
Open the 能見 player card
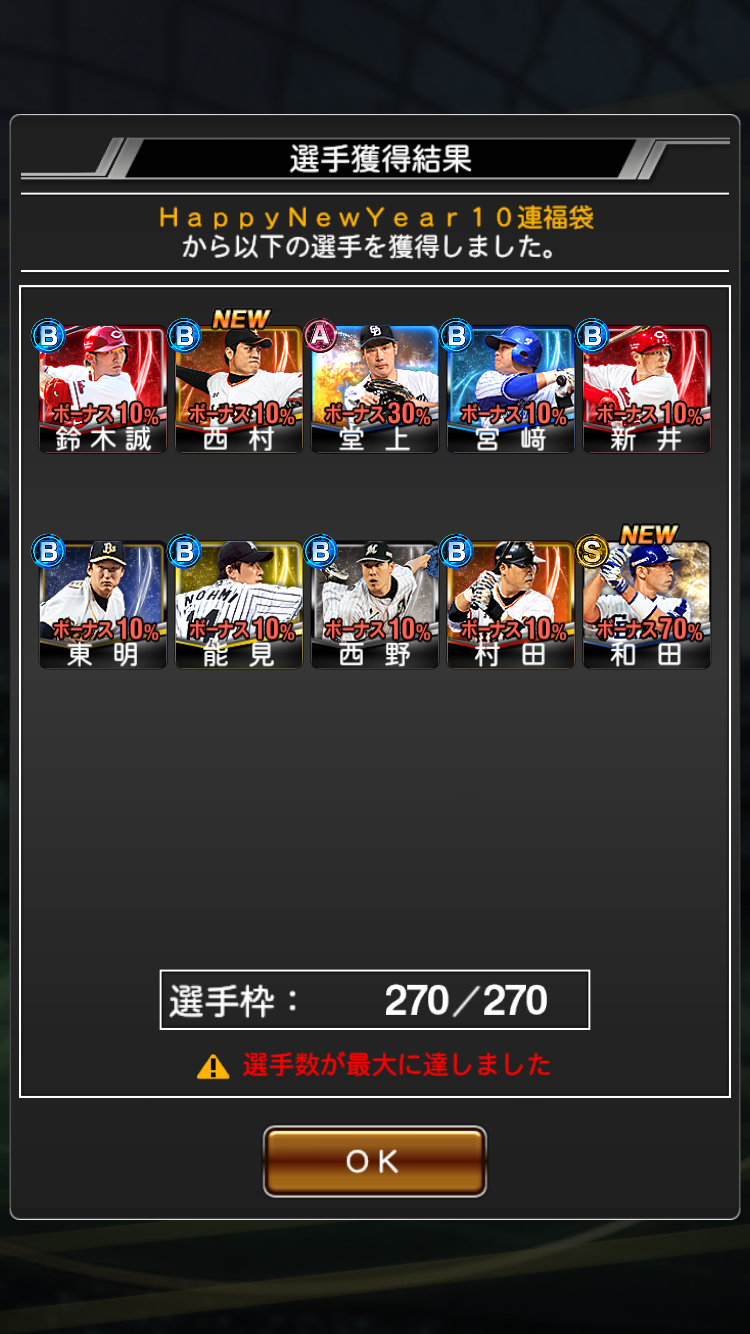click(239, 605)
